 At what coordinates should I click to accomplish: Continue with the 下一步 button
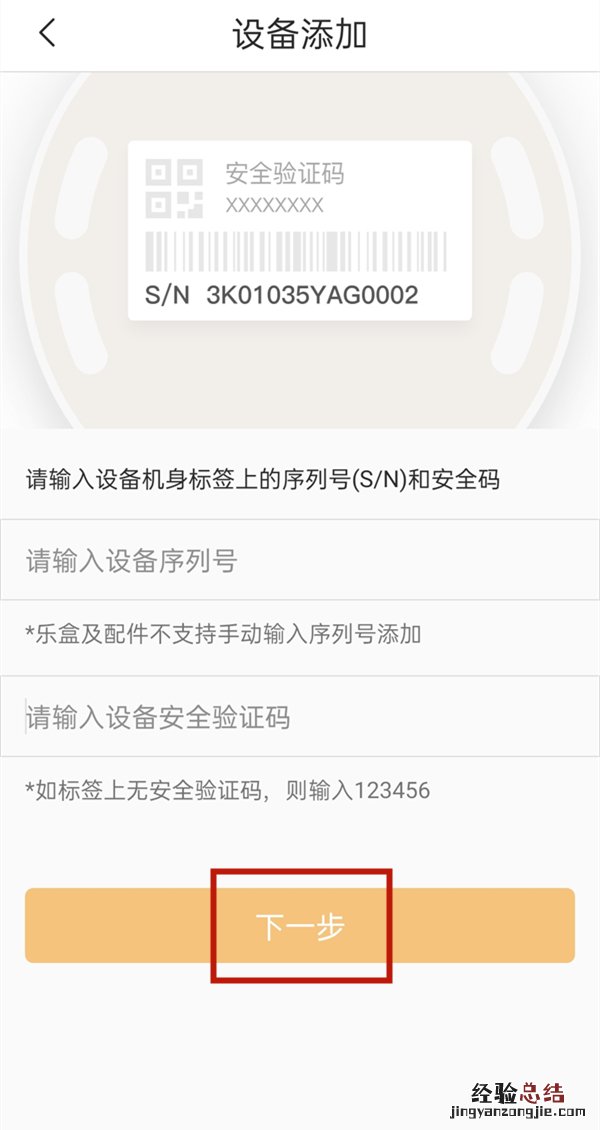point(300,926)
